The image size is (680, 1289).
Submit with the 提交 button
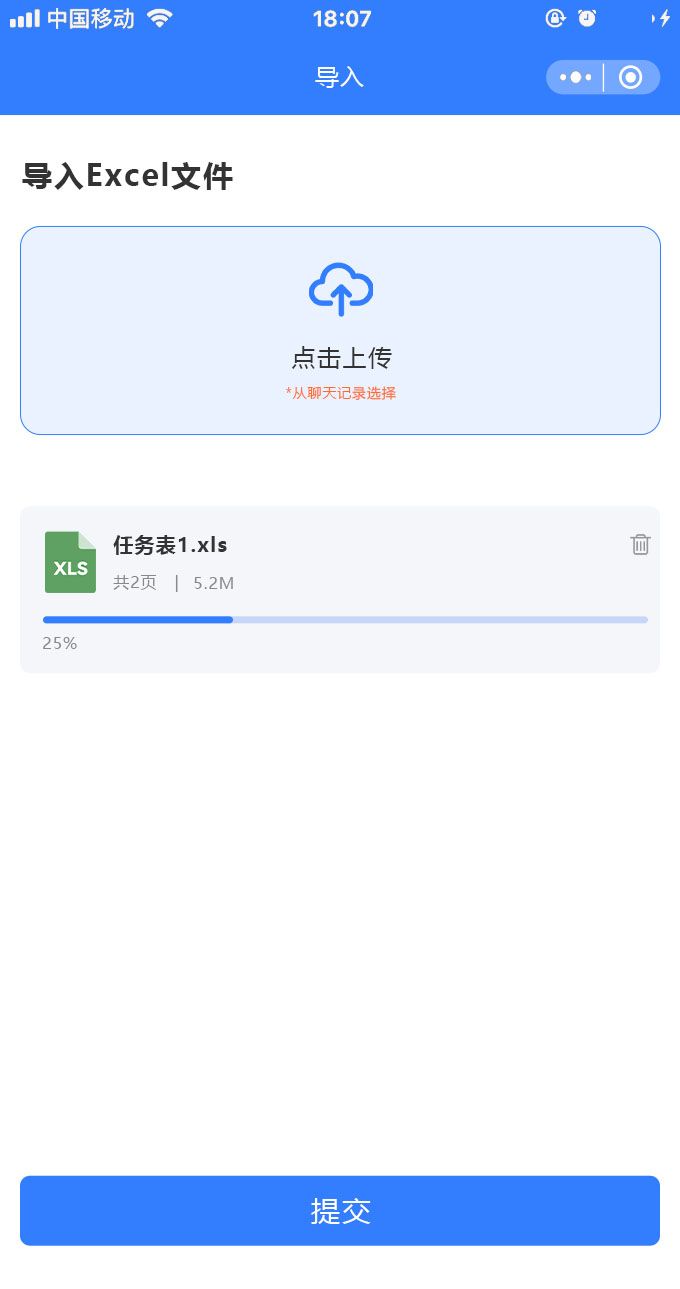click(x=340, y=1211)
